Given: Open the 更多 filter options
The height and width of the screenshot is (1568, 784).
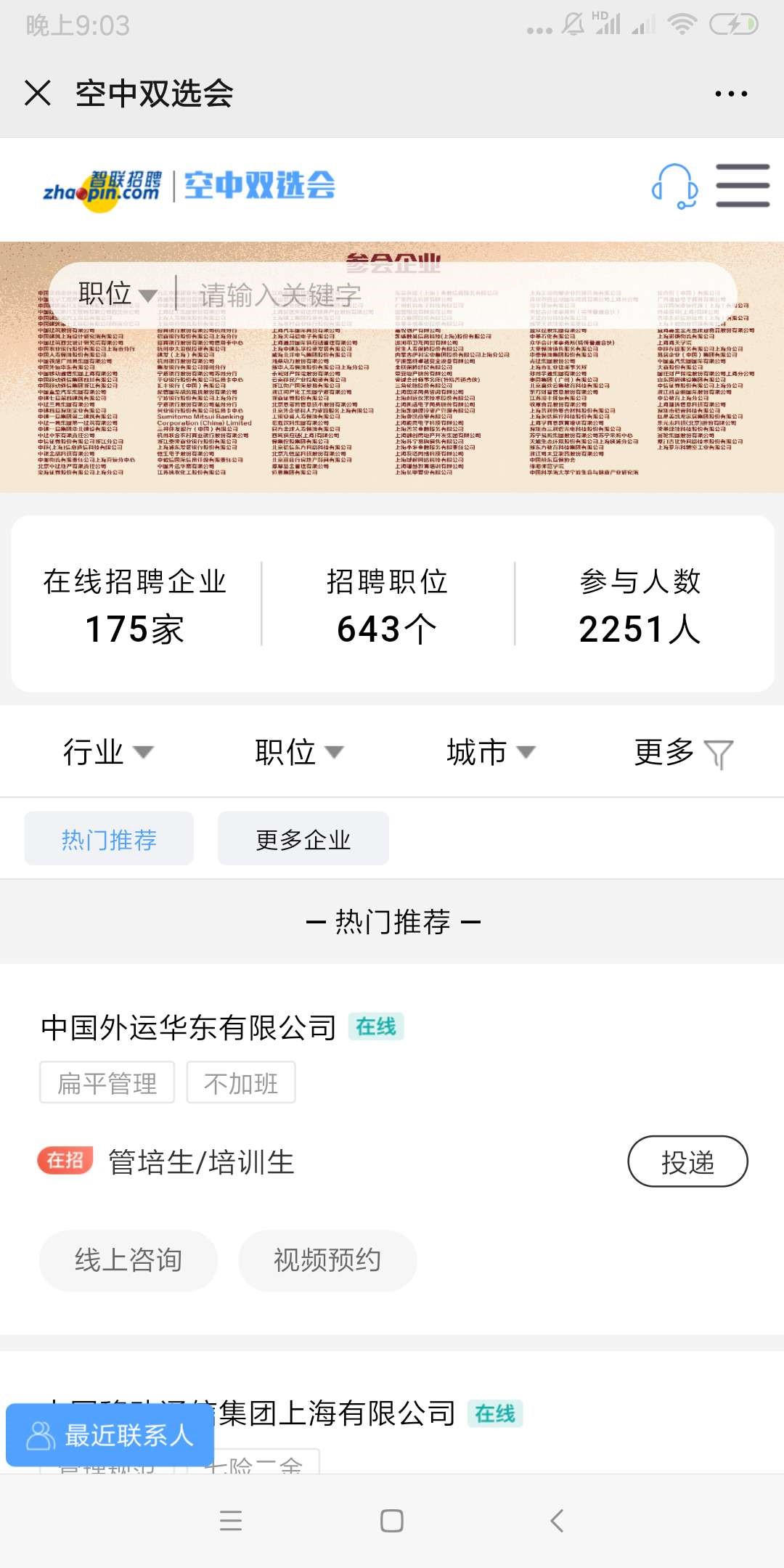Looking at the screenshot, I should tap(682, 753).
